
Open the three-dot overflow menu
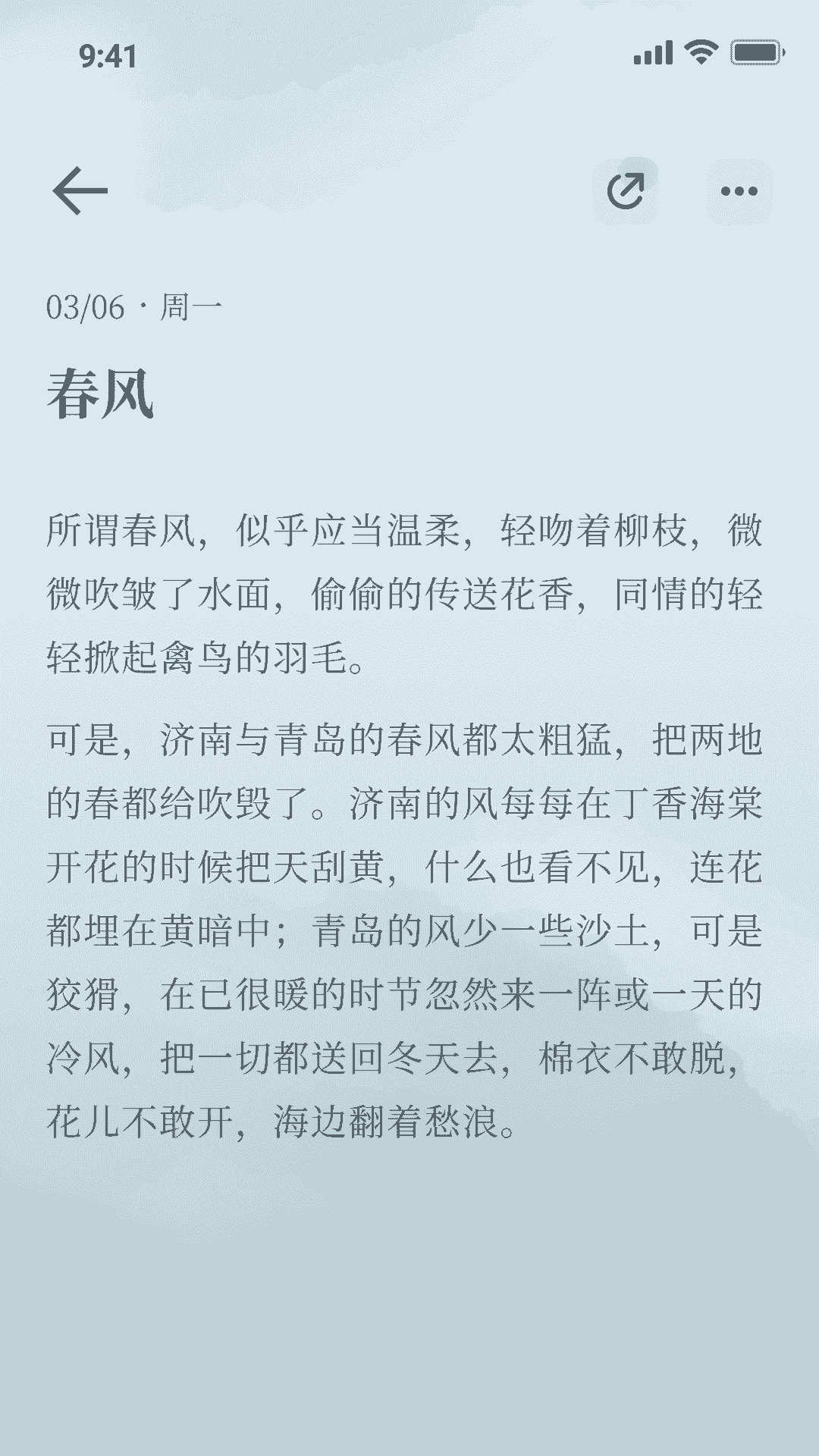(x=739, y=191)
